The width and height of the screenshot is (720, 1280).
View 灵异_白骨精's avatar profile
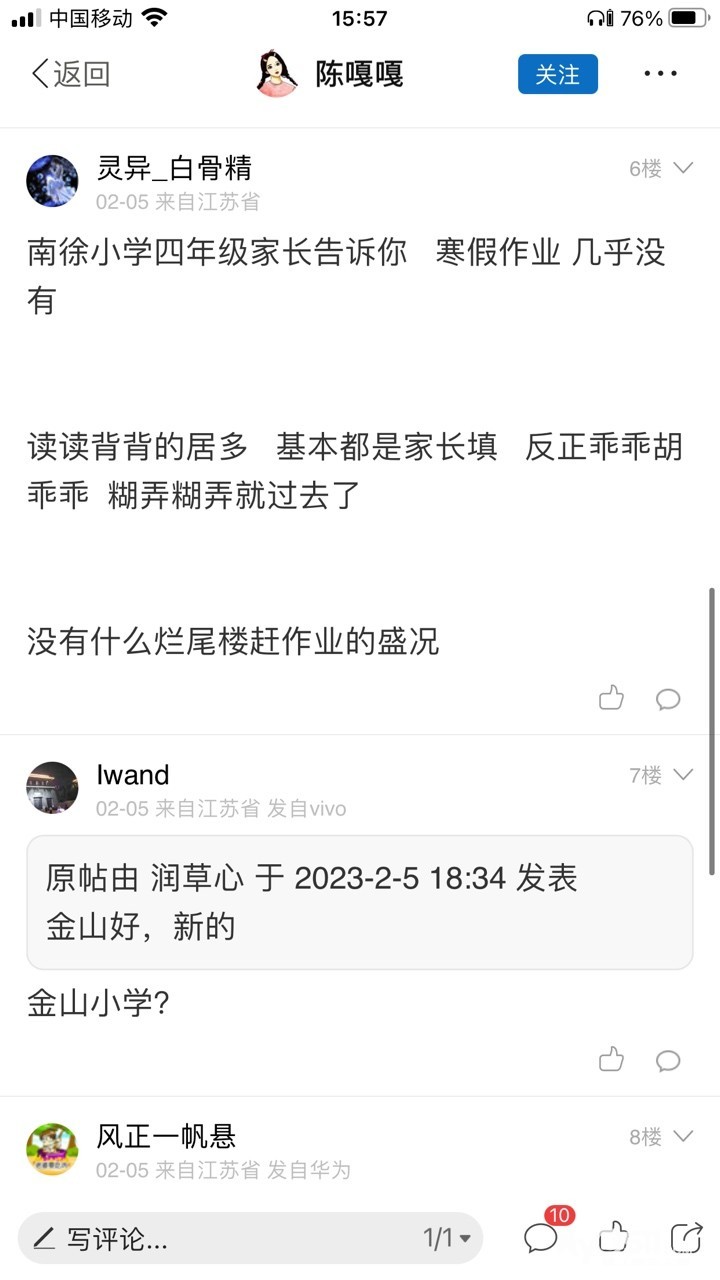pos(52,181)
